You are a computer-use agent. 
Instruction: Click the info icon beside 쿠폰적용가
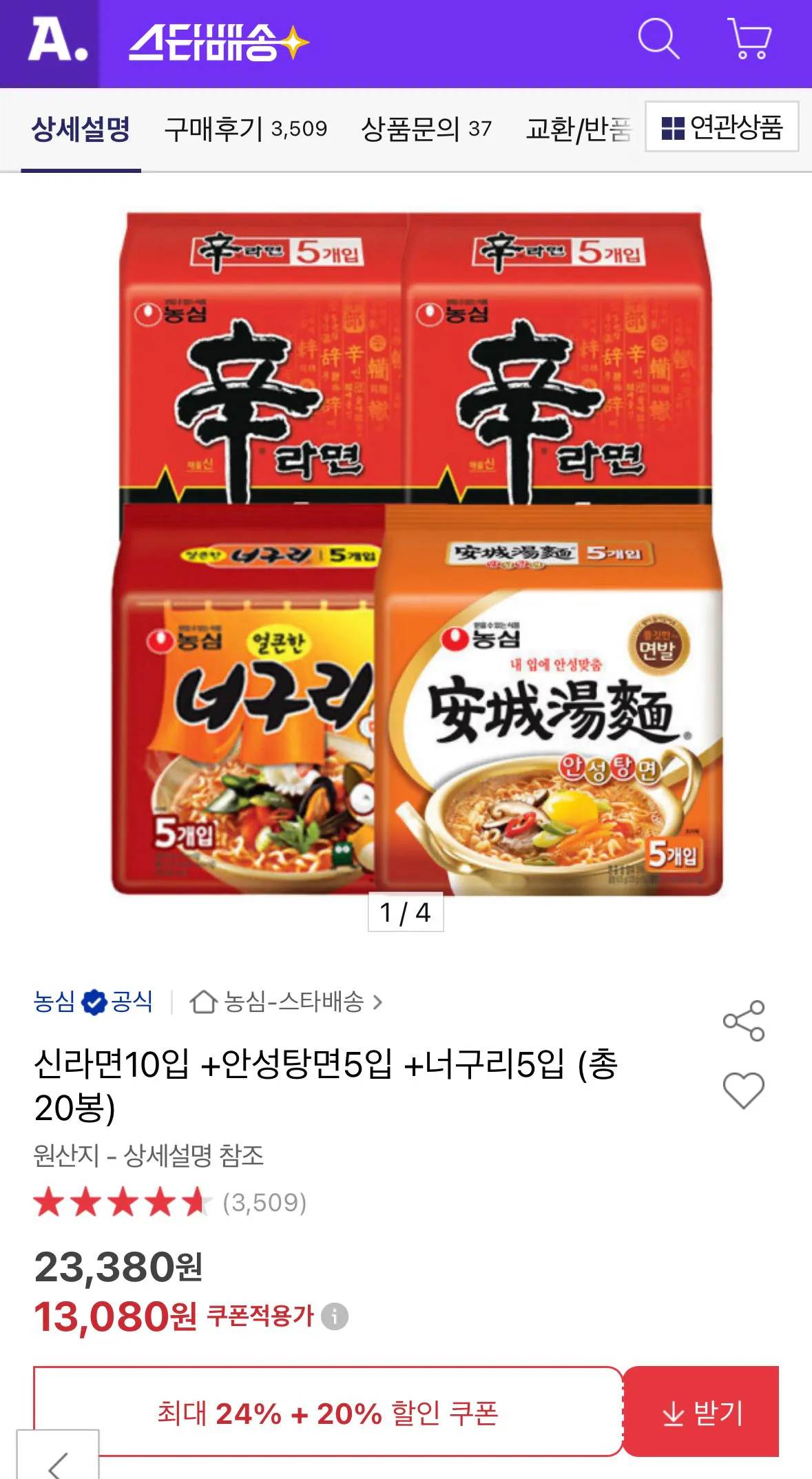click(x=337, y=1314)
